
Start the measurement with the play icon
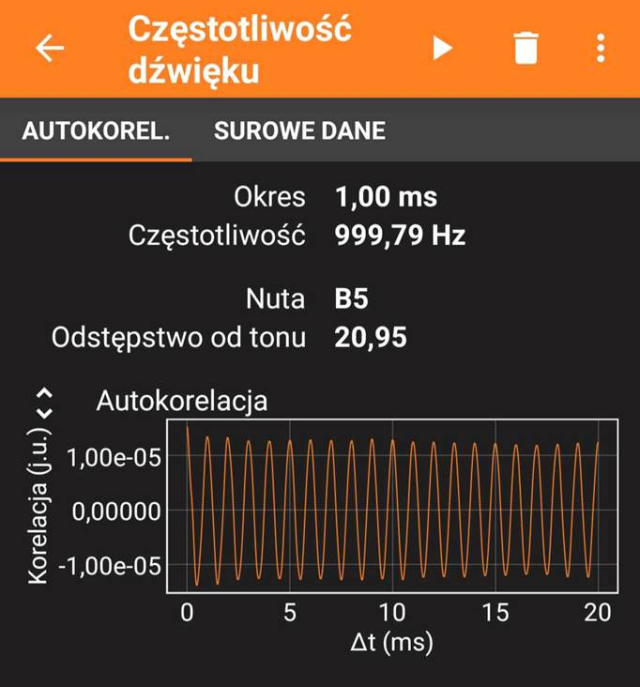point(442,48)
